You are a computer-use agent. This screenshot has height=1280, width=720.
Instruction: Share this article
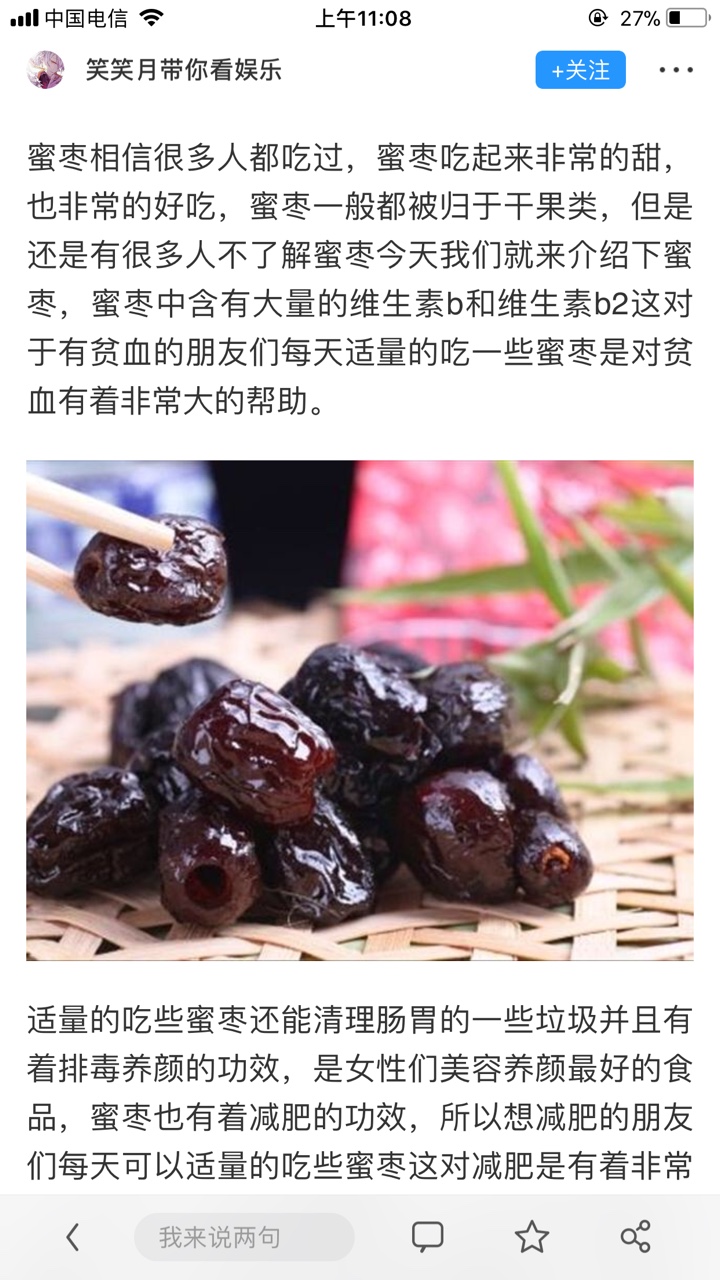[636, 1237]
